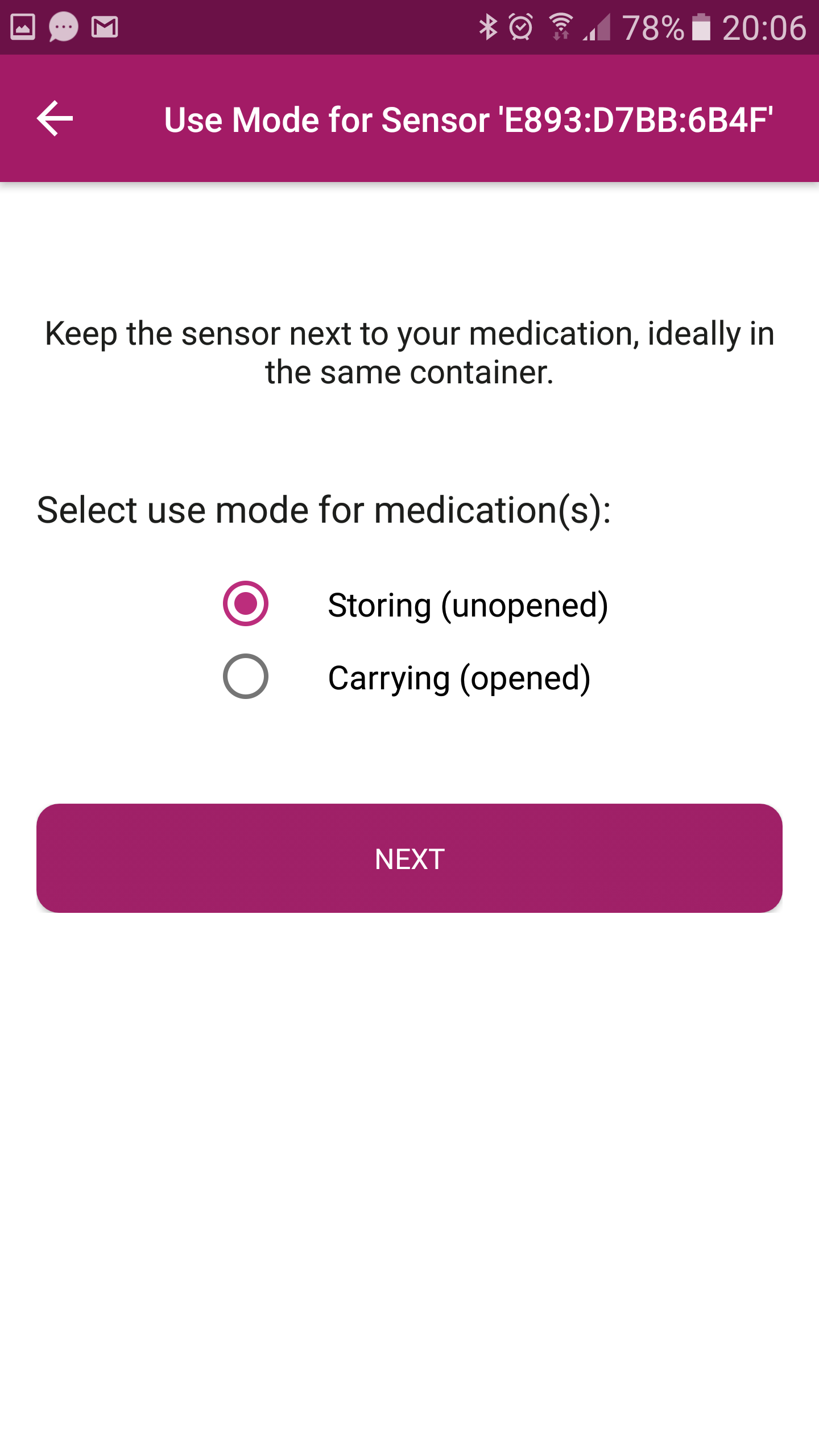Tap the NEXT button
The image size is (819, 1456).
(409, 858)
